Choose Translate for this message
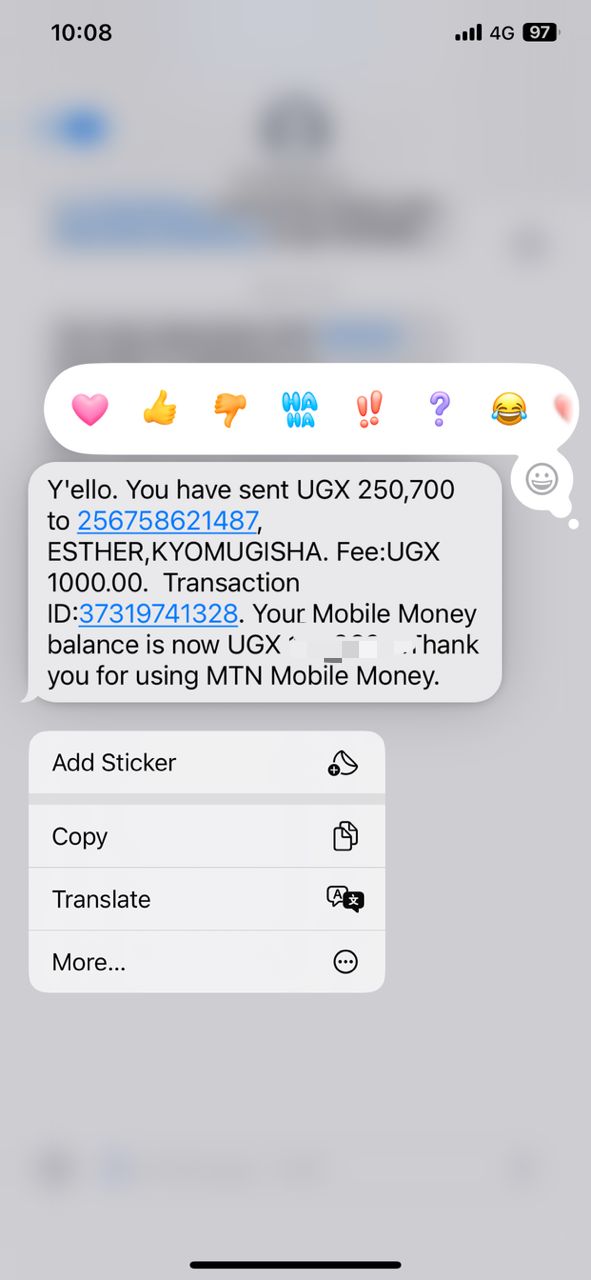This screenshot has height=1280, width=591. pos(207,899)
